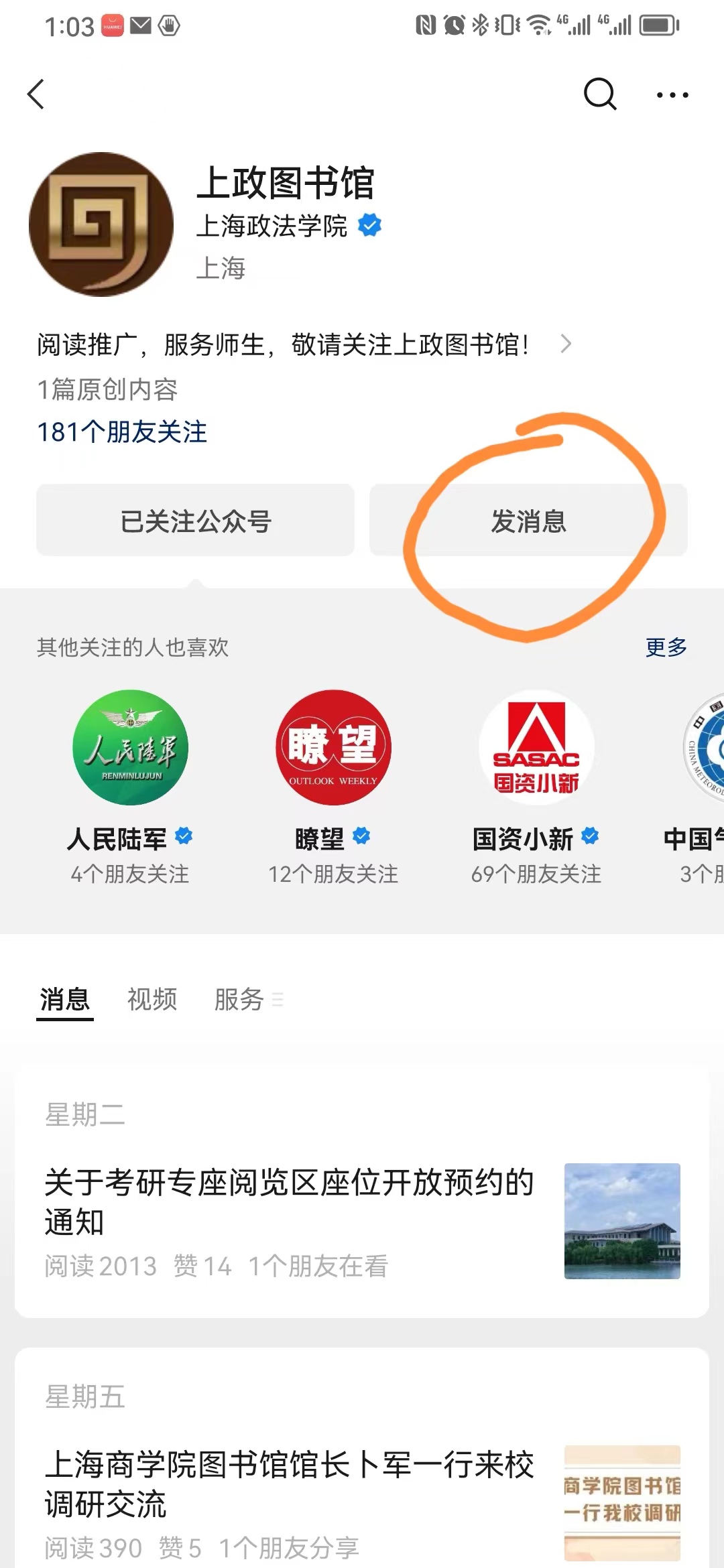724x1568 pixels.
Task: Go back using the top-left arrow
Action: pyautogui.click(x=36, y=94)
